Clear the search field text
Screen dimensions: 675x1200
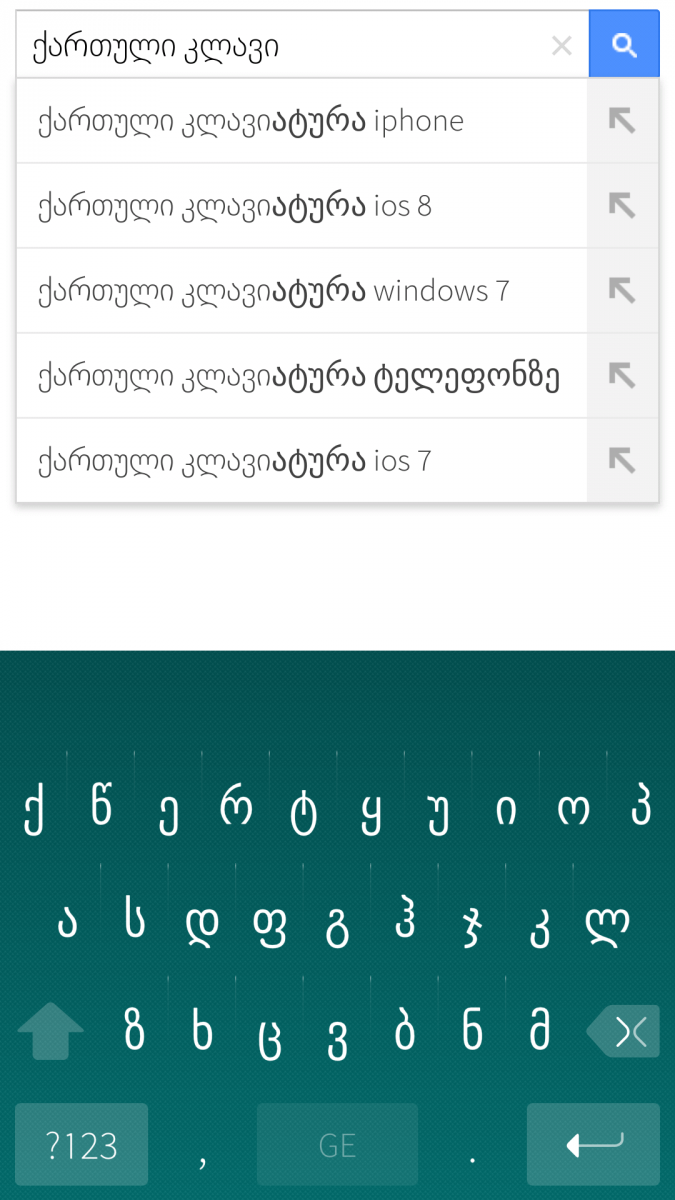pyautogui.click(x=562, y=45)
